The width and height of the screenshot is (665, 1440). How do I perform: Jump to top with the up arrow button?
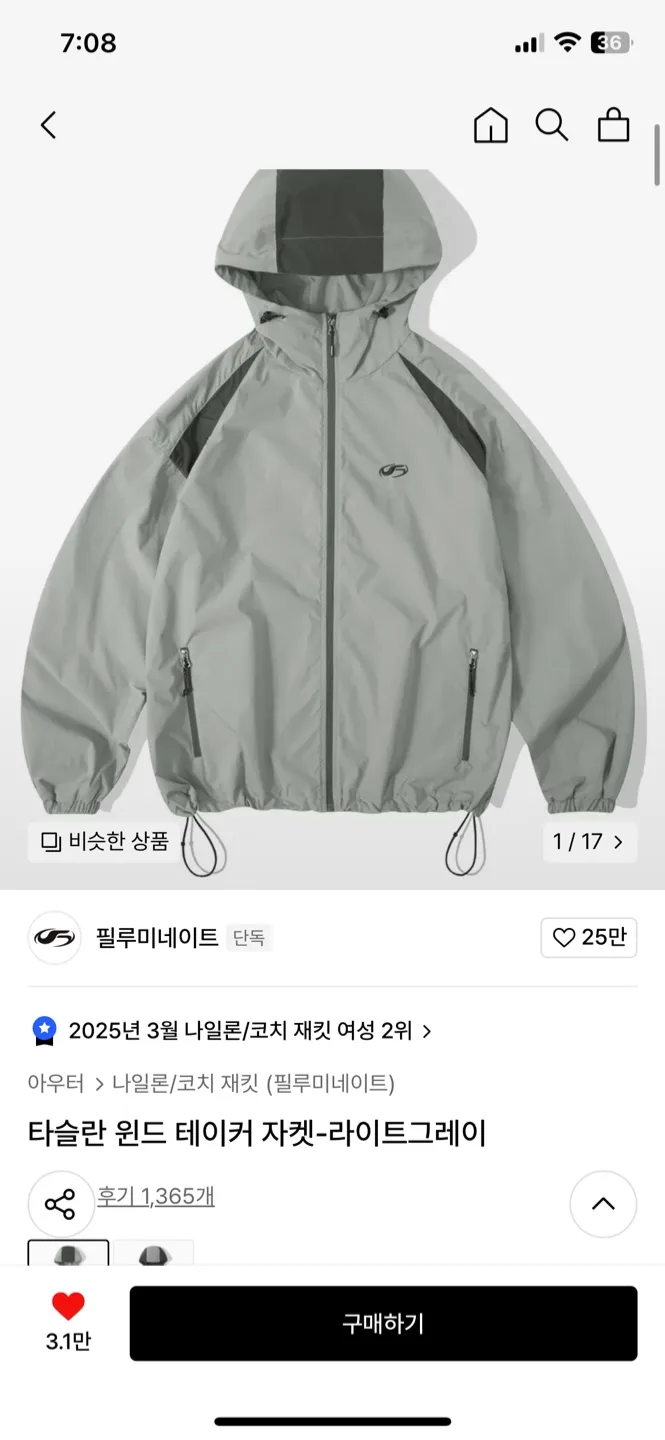tap(603, 1204)
